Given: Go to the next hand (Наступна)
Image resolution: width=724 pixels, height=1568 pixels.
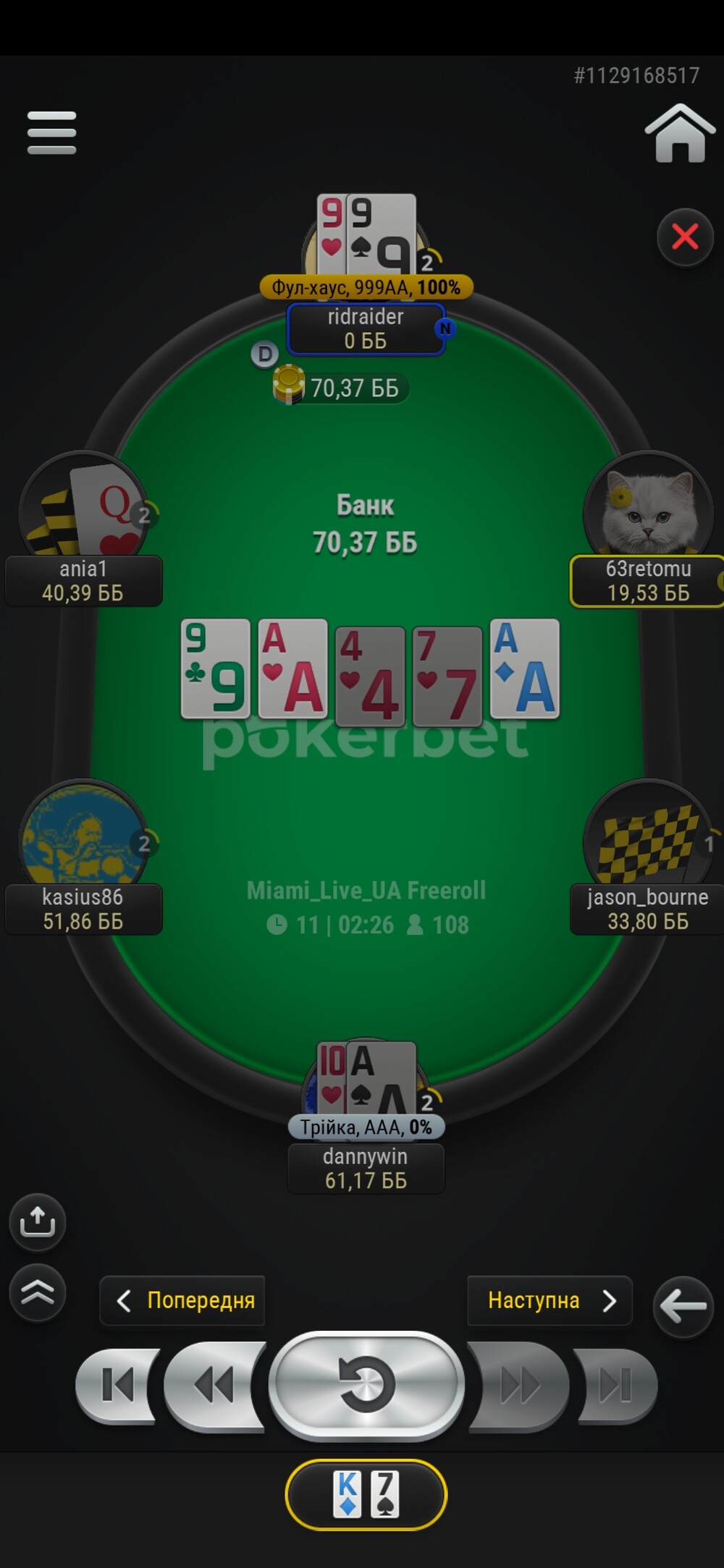Looking at the screenshot, I should tap(550, 1300).
